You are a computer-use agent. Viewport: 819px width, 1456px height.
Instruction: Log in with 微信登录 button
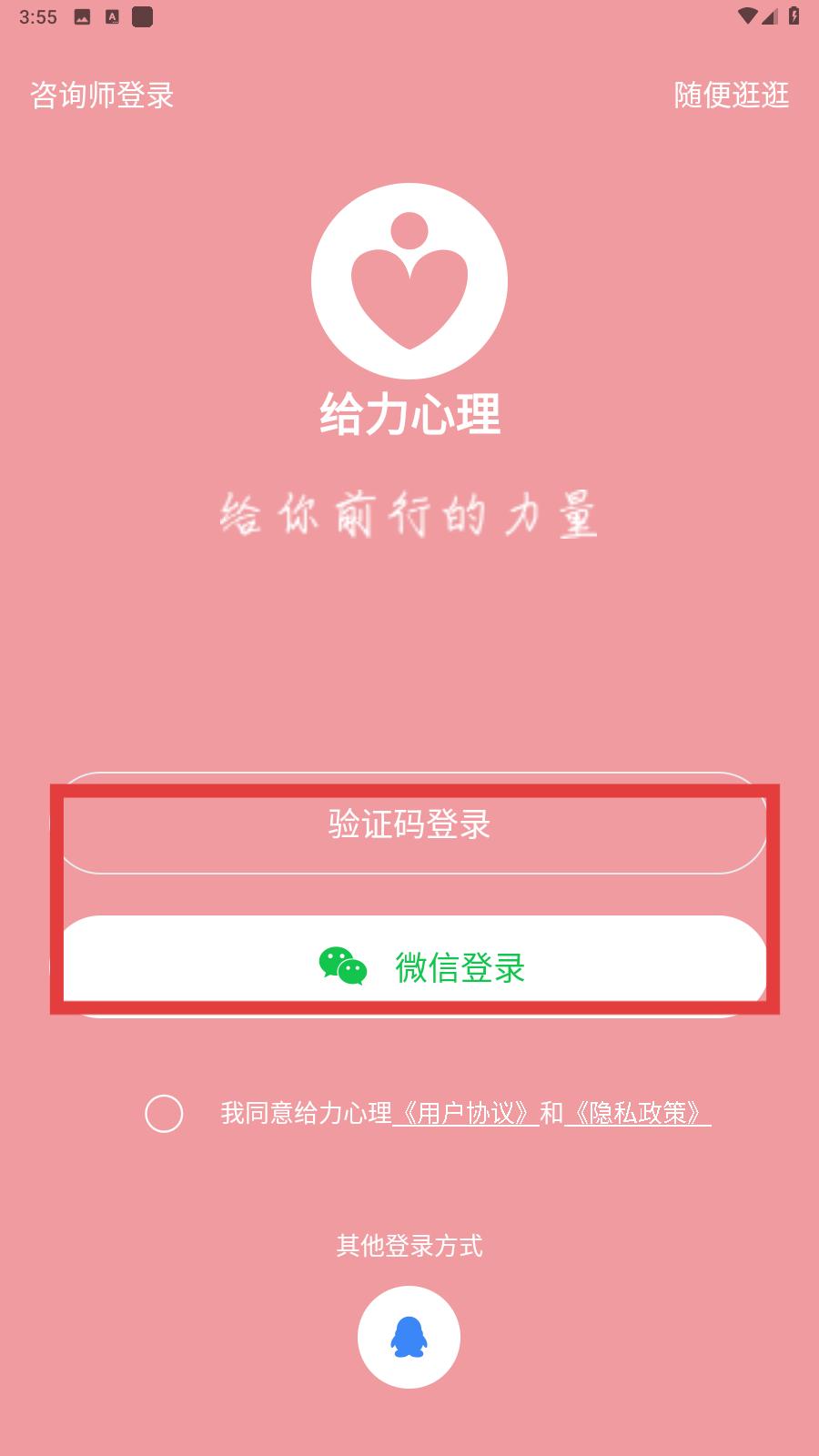(409, 966)
